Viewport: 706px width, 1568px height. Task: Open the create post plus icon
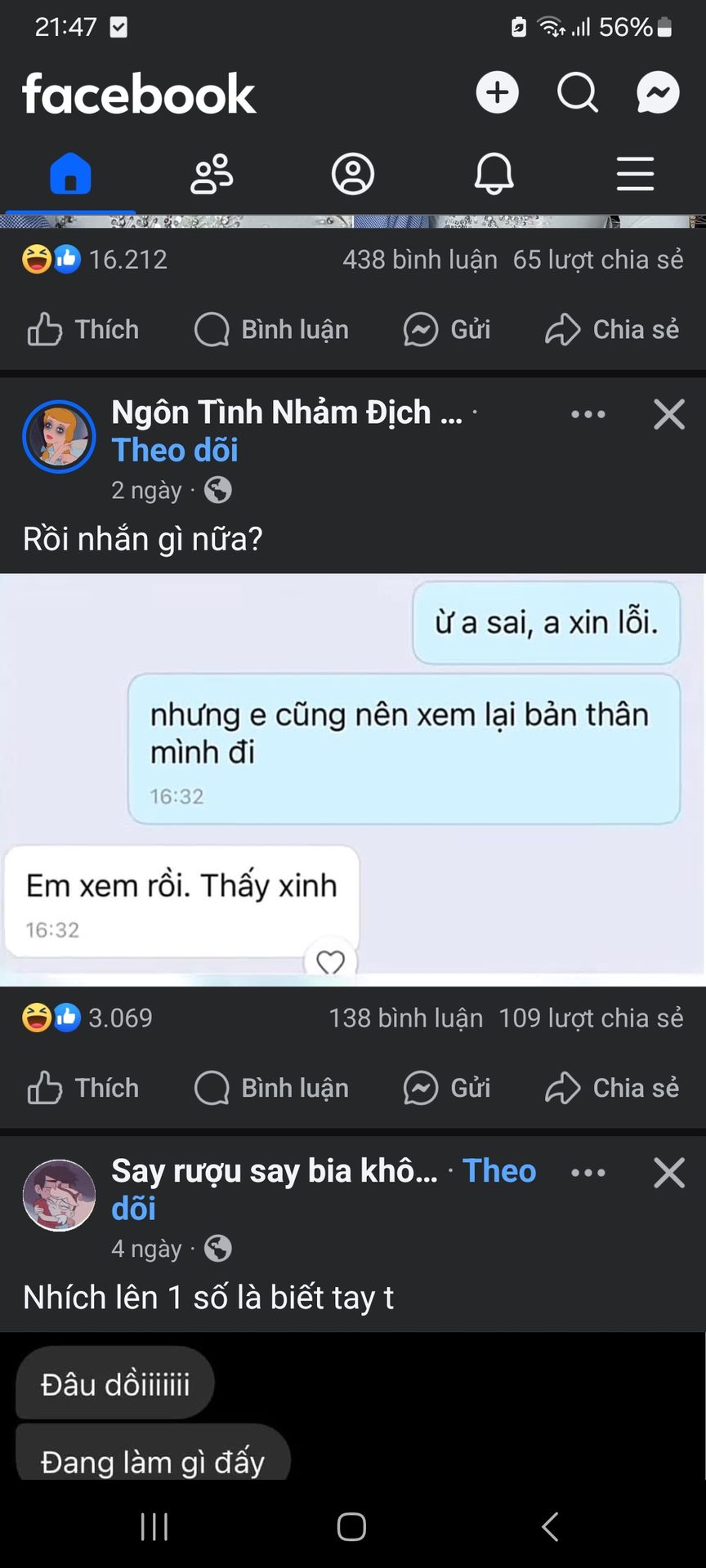(x=497, y=92)
